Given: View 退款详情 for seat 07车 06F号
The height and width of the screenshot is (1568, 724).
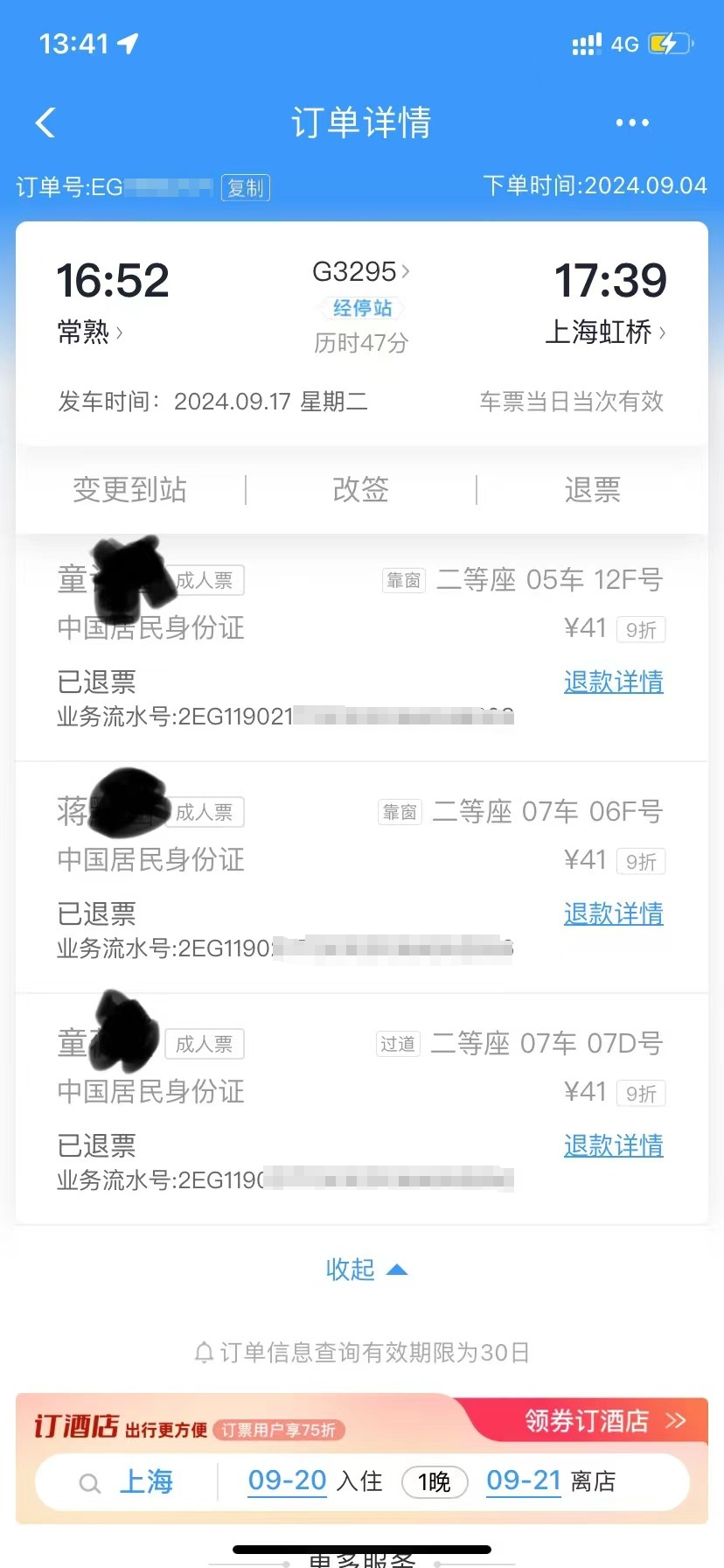Looking at the screenshot, I should [613, 913].
